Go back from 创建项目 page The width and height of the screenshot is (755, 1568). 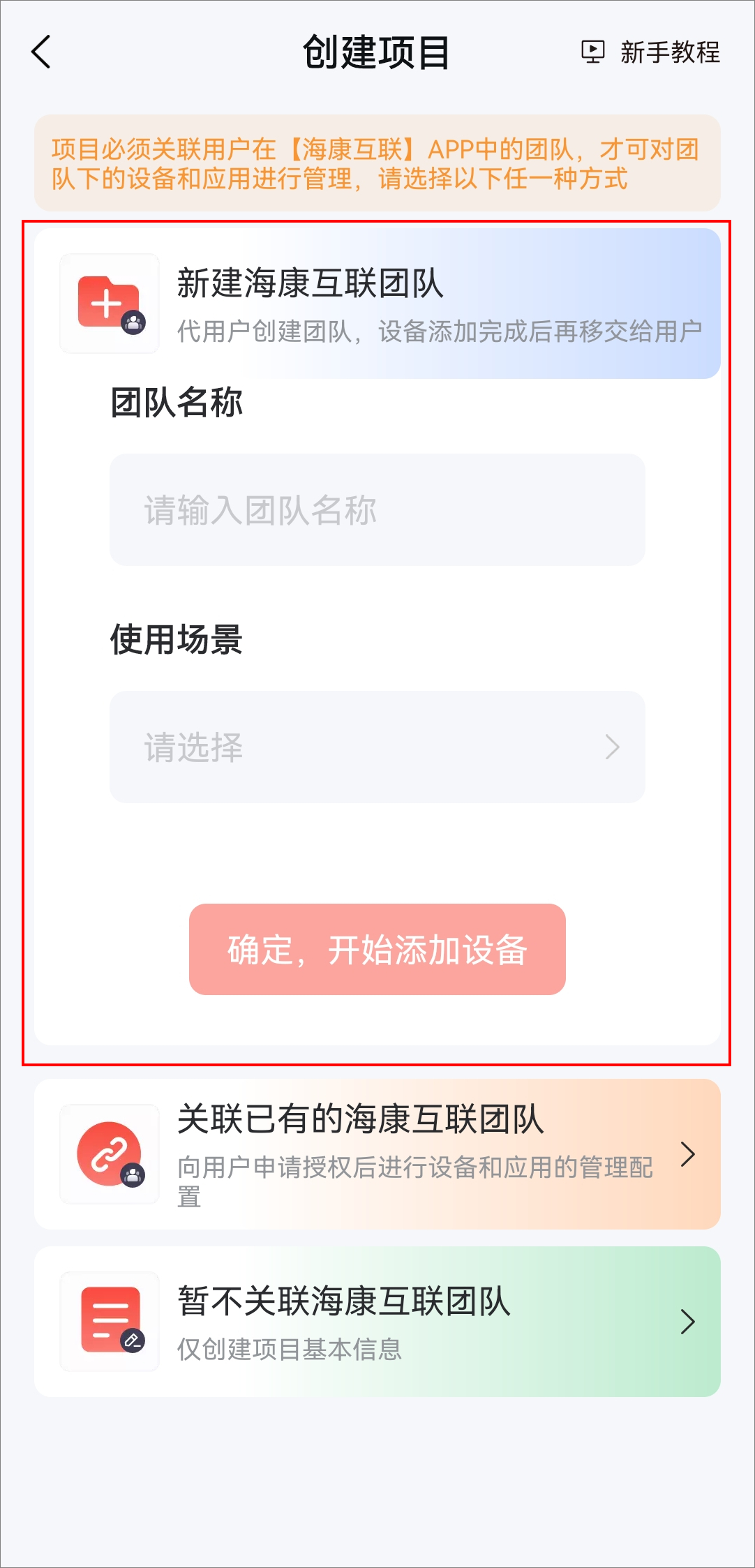pyautogui.click(x=42, y=52)
